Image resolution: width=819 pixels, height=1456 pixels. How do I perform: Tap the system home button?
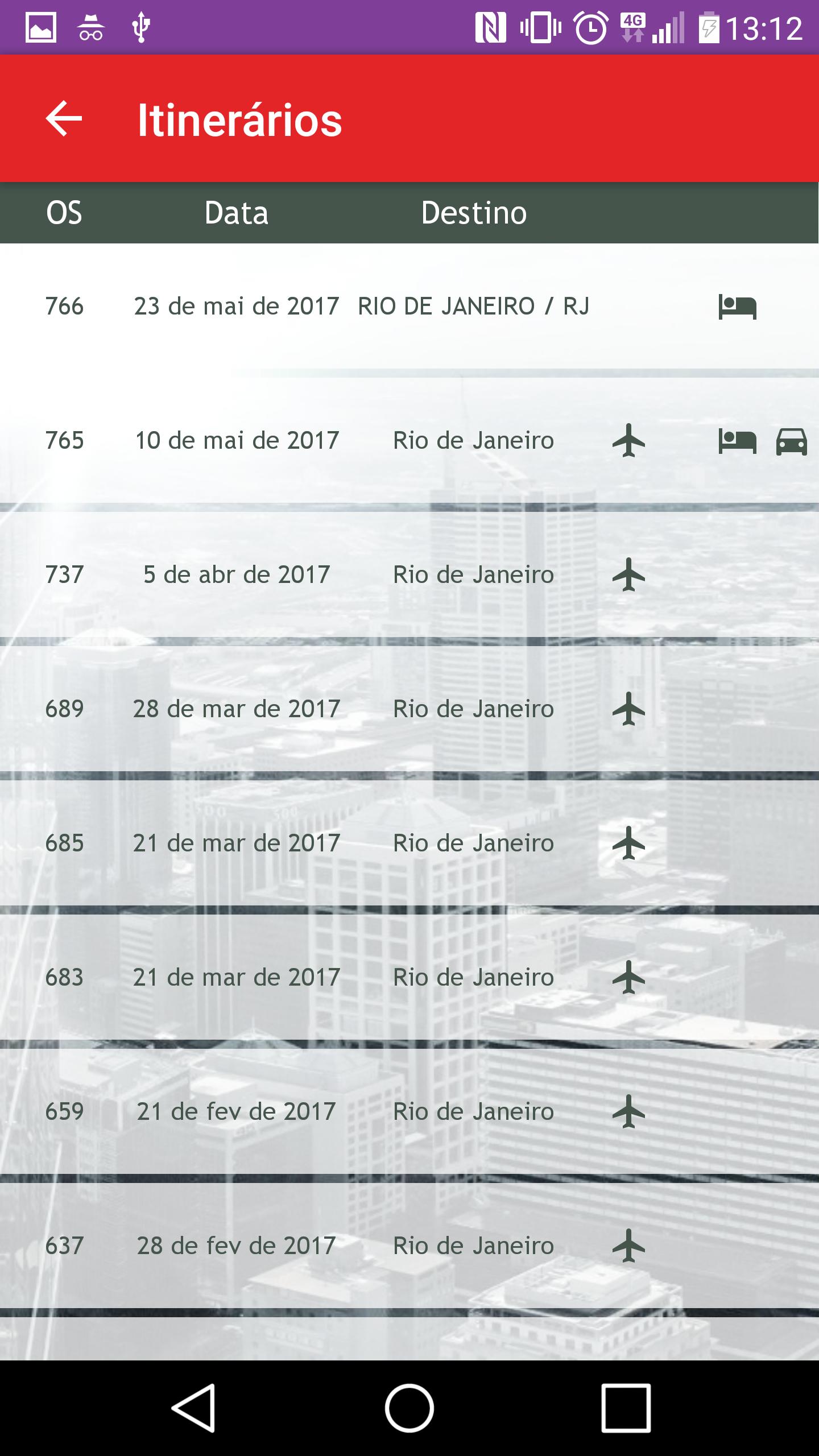coord(409,1408)
